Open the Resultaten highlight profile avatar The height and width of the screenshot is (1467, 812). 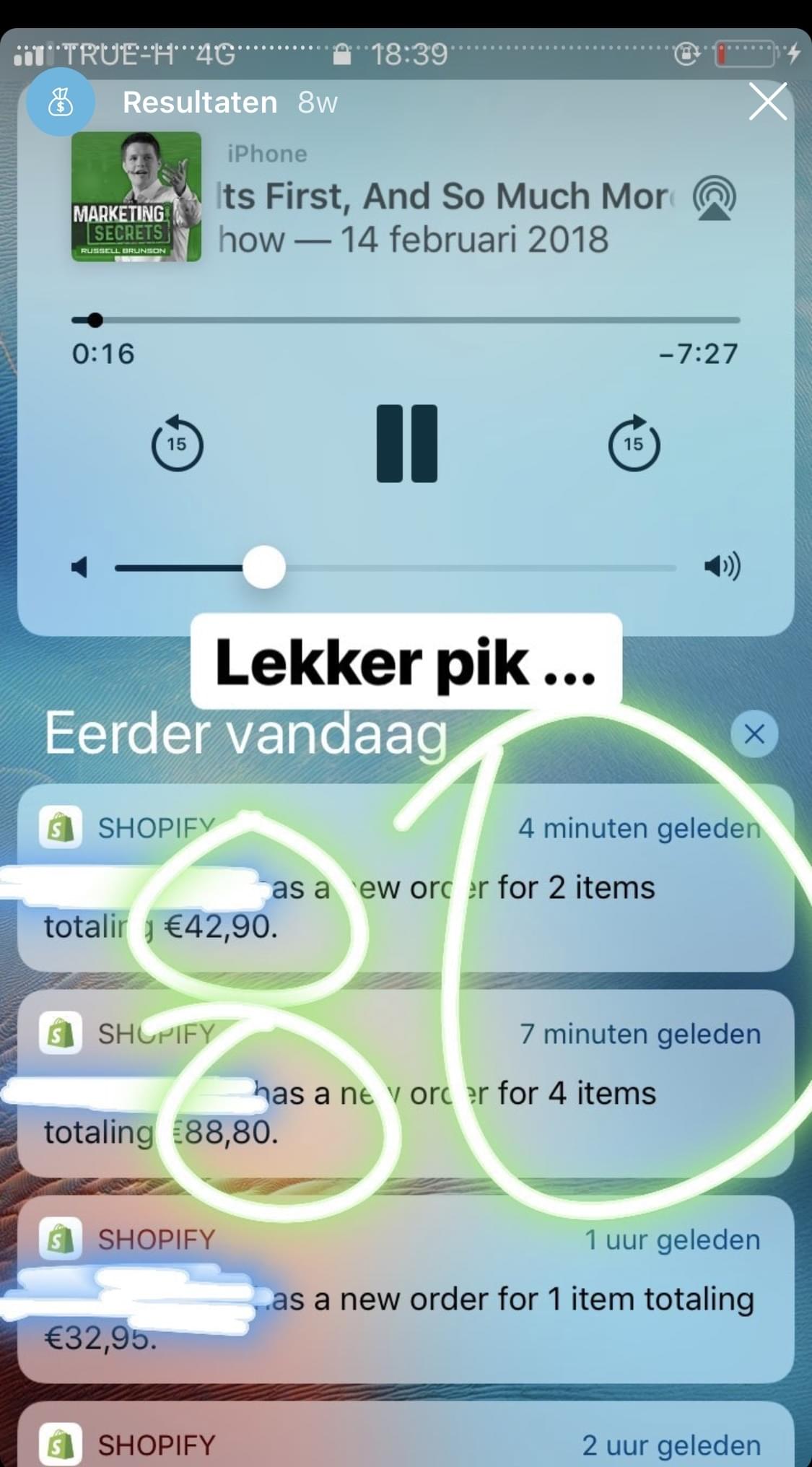coord(61,103)
